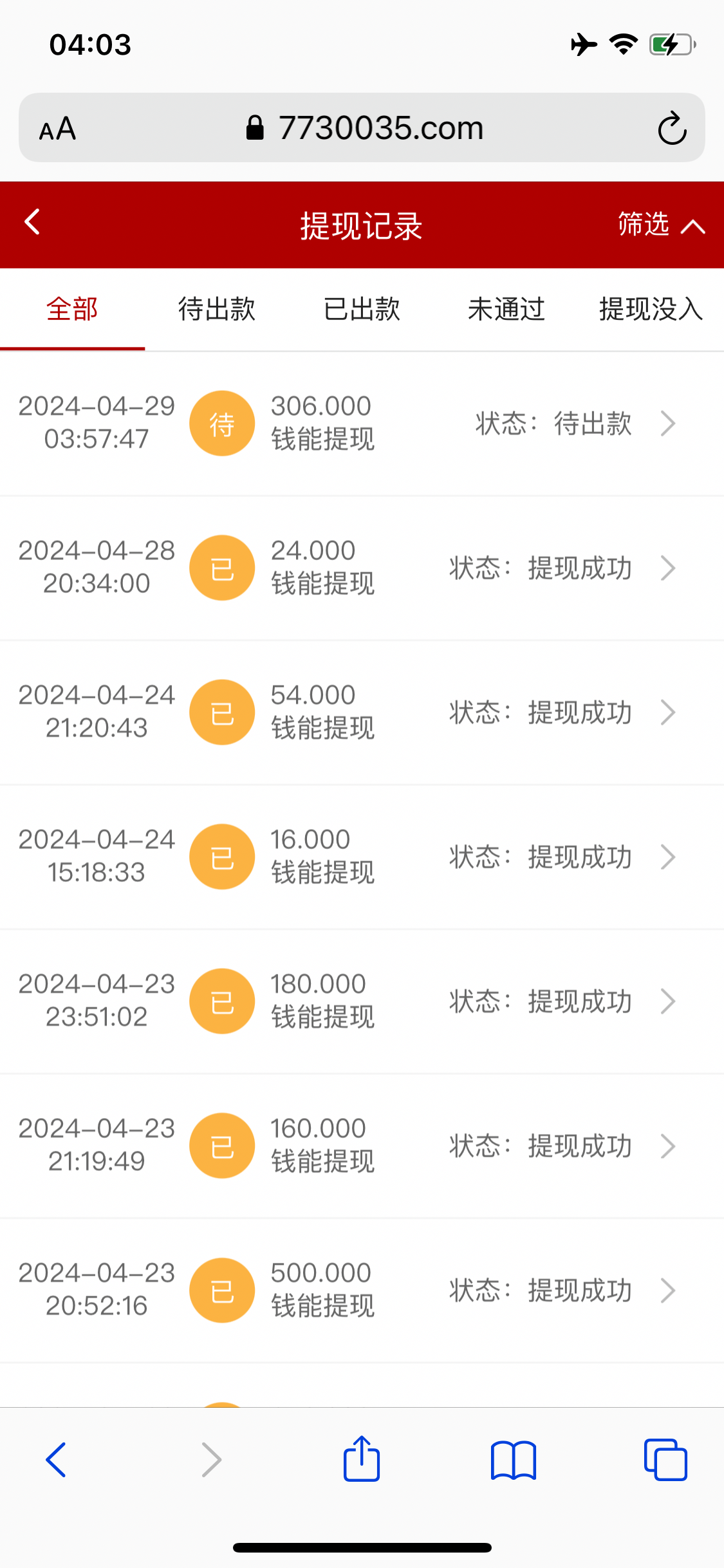Go back from the 提现记录 page
The width and height of the screenshot is (724, 1568).
pyautogui.click(x=32, y=223)
